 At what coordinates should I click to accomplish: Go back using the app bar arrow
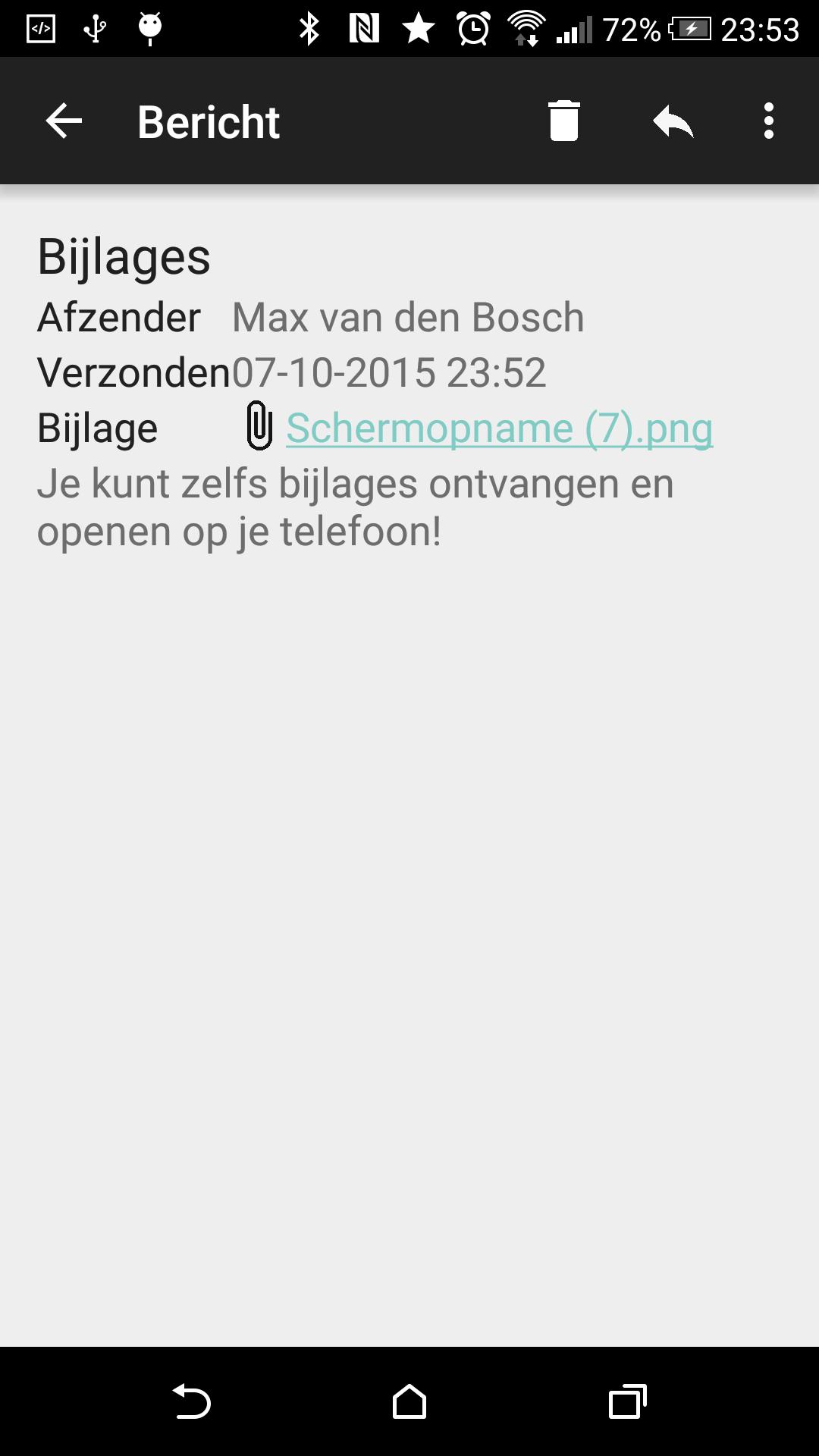[x=64, y=121]
